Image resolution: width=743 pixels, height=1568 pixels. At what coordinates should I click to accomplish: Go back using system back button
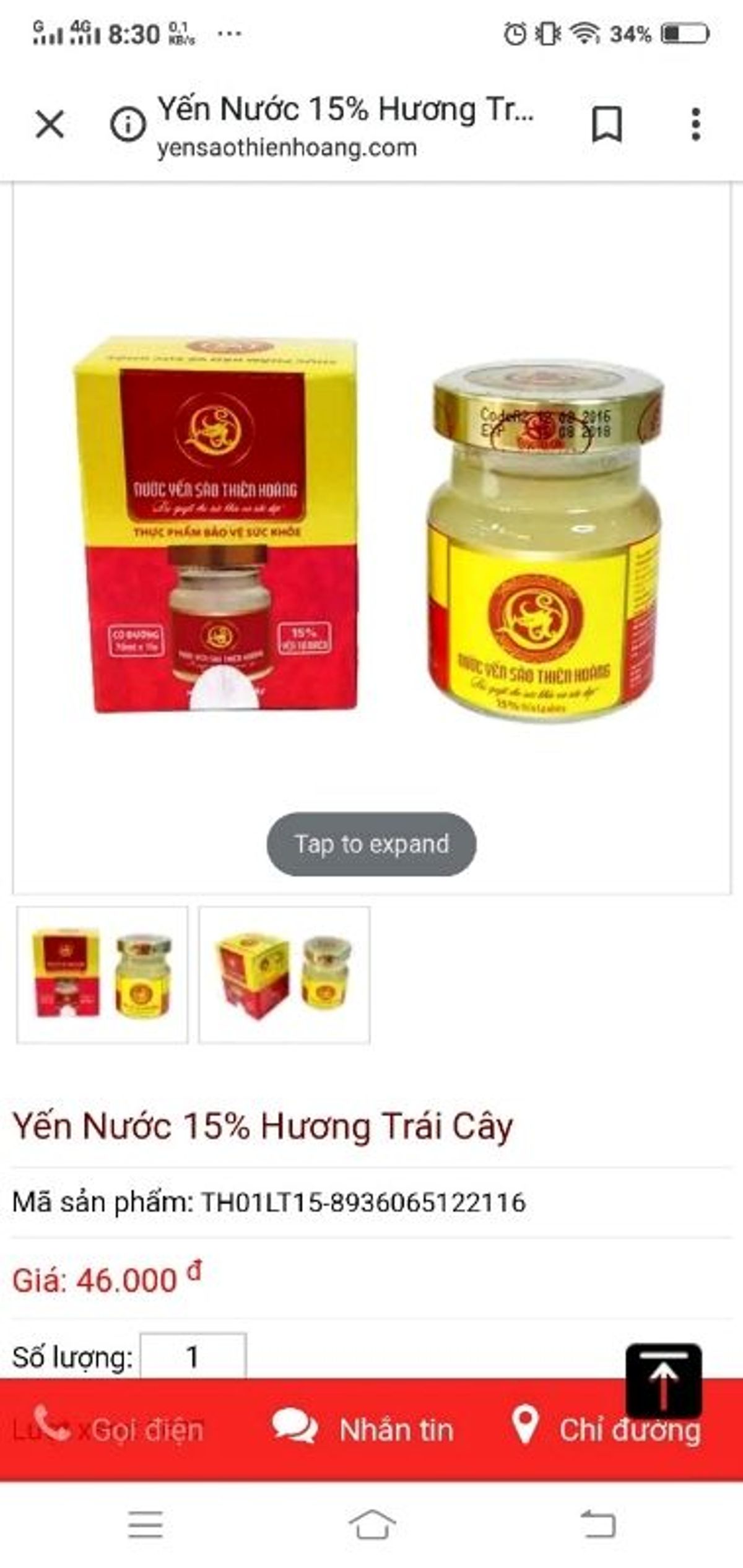[597, 1524]
